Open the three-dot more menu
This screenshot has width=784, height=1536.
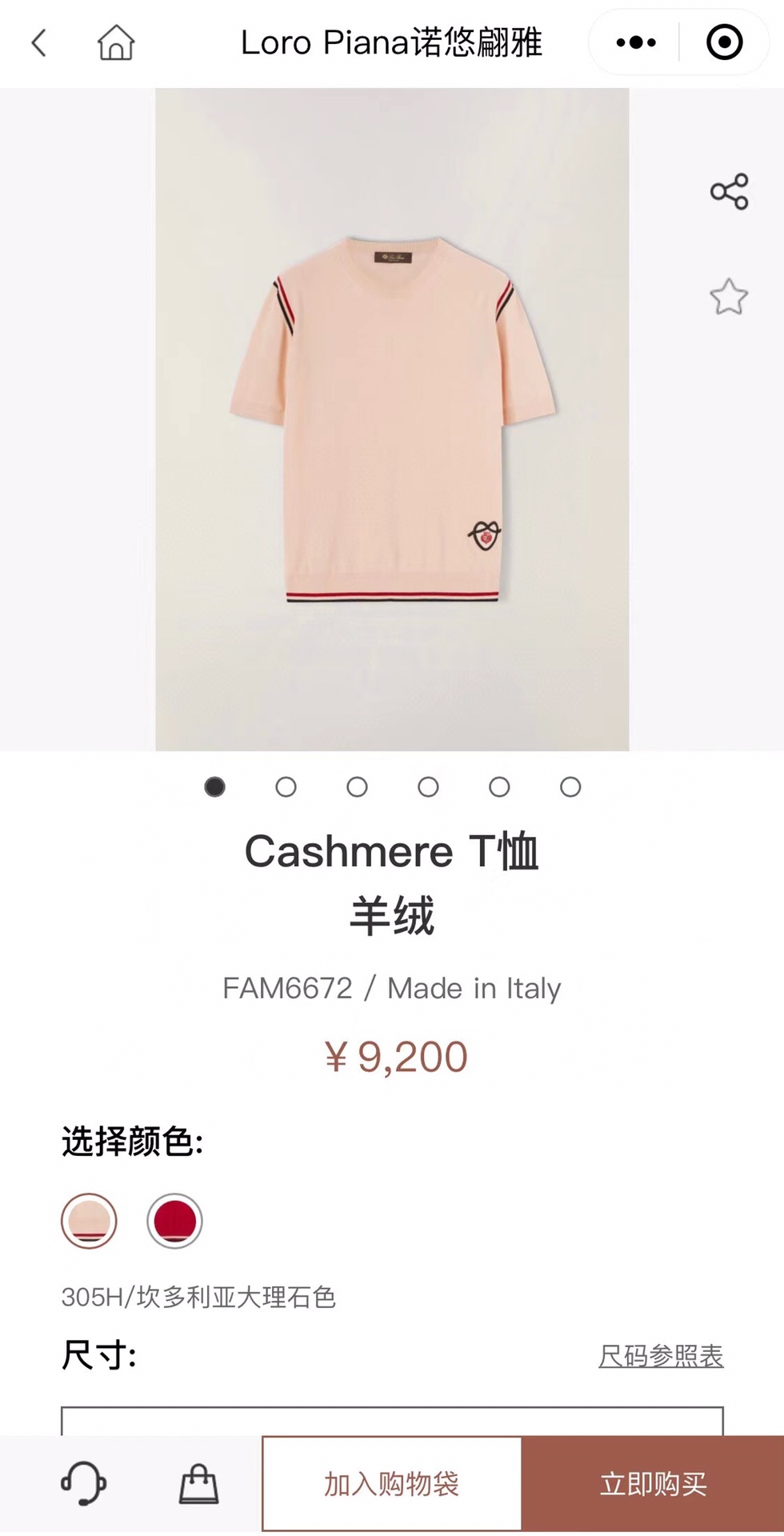(x=636, y=42)
